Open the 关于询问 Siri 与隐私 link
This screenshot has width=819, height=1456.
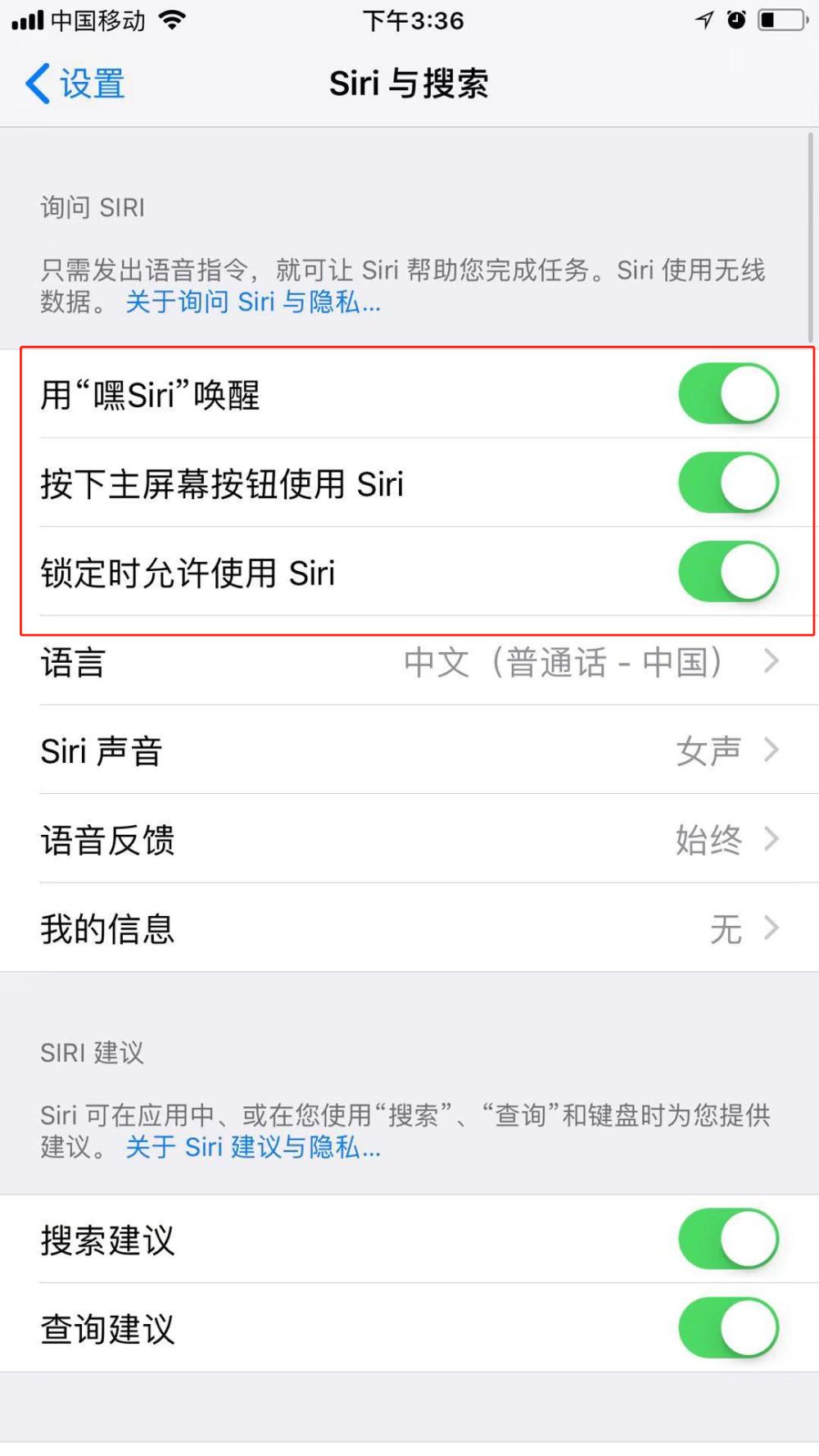pos(251,304)
